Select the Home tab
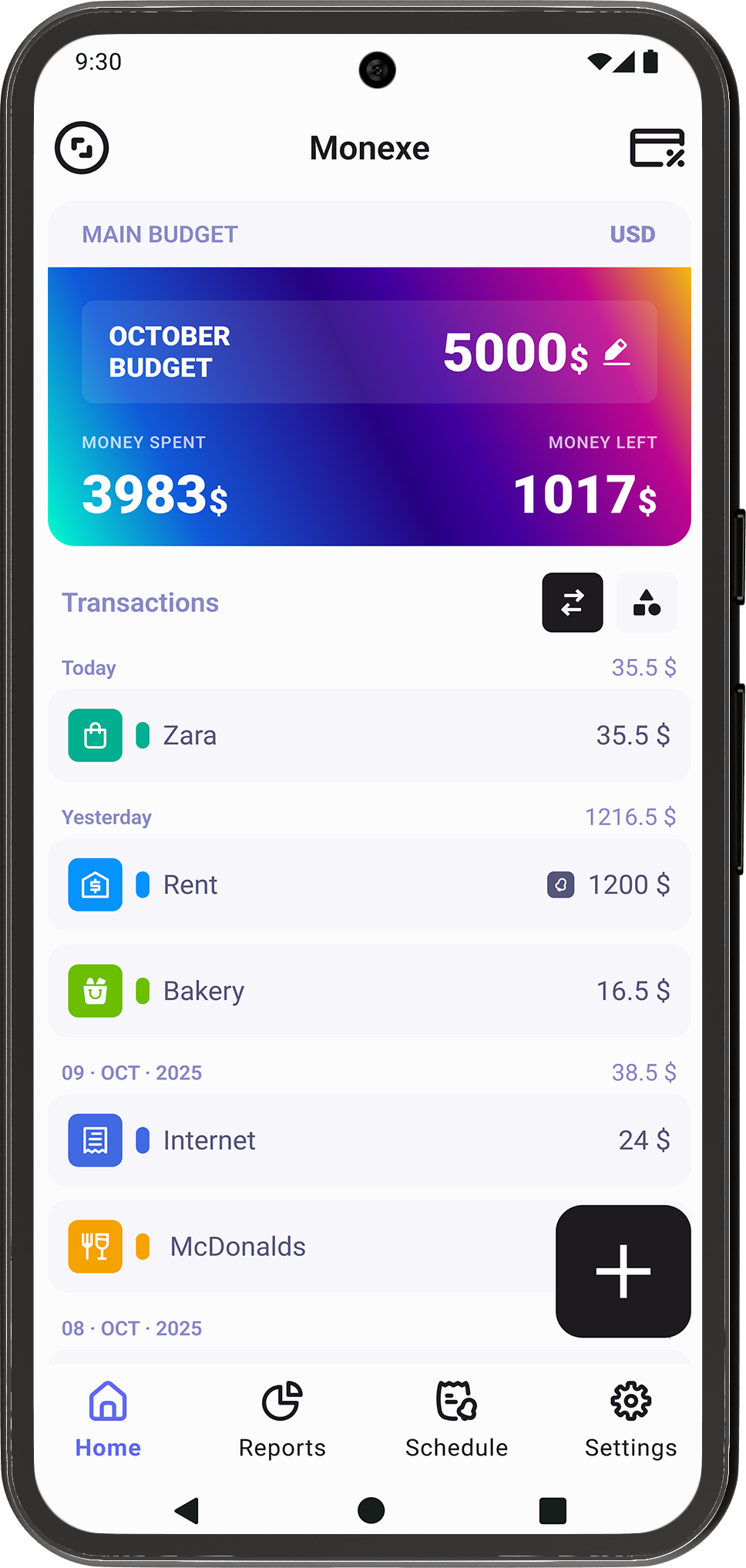Viewport: 746px width, 1568px height. [108, 1419]
